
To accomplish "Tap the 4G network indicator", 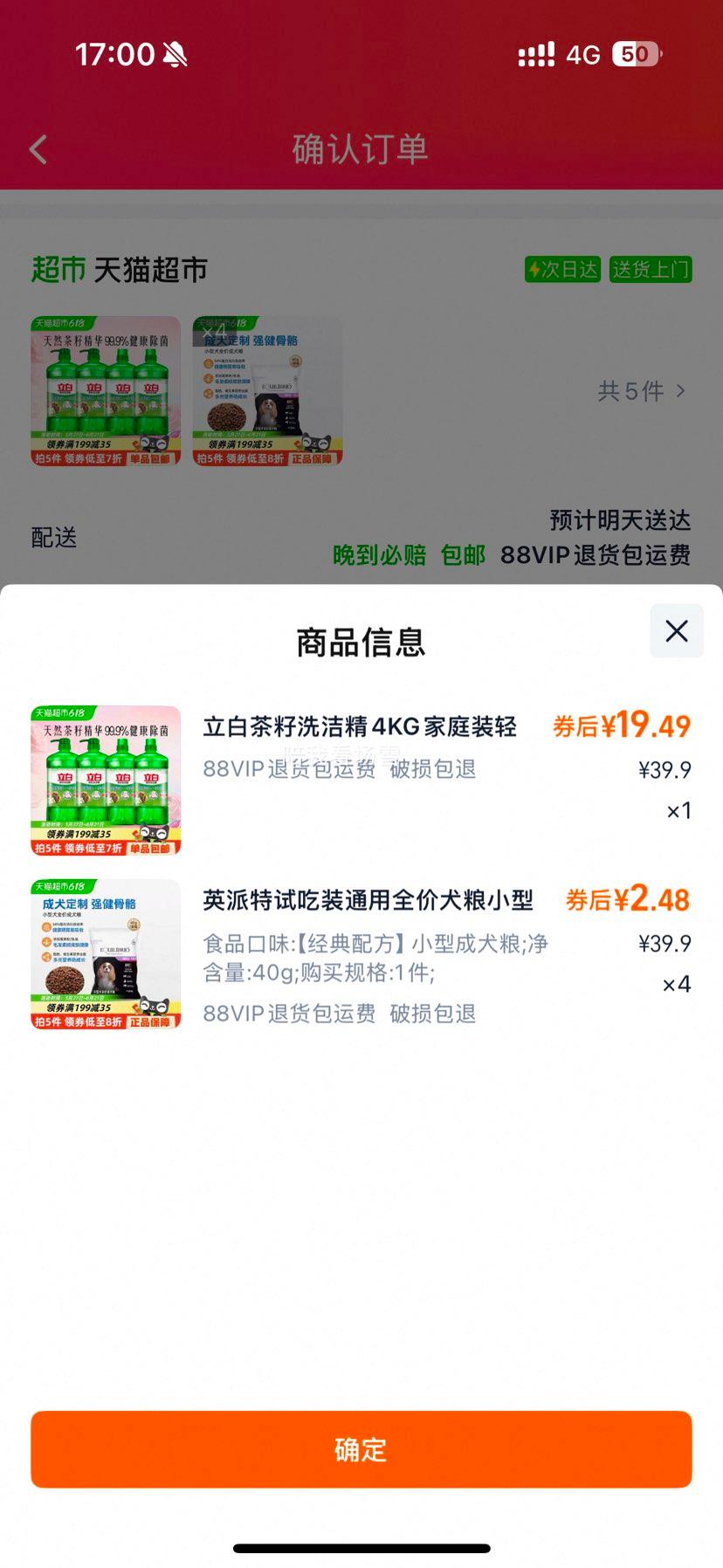I will point(583,54).
